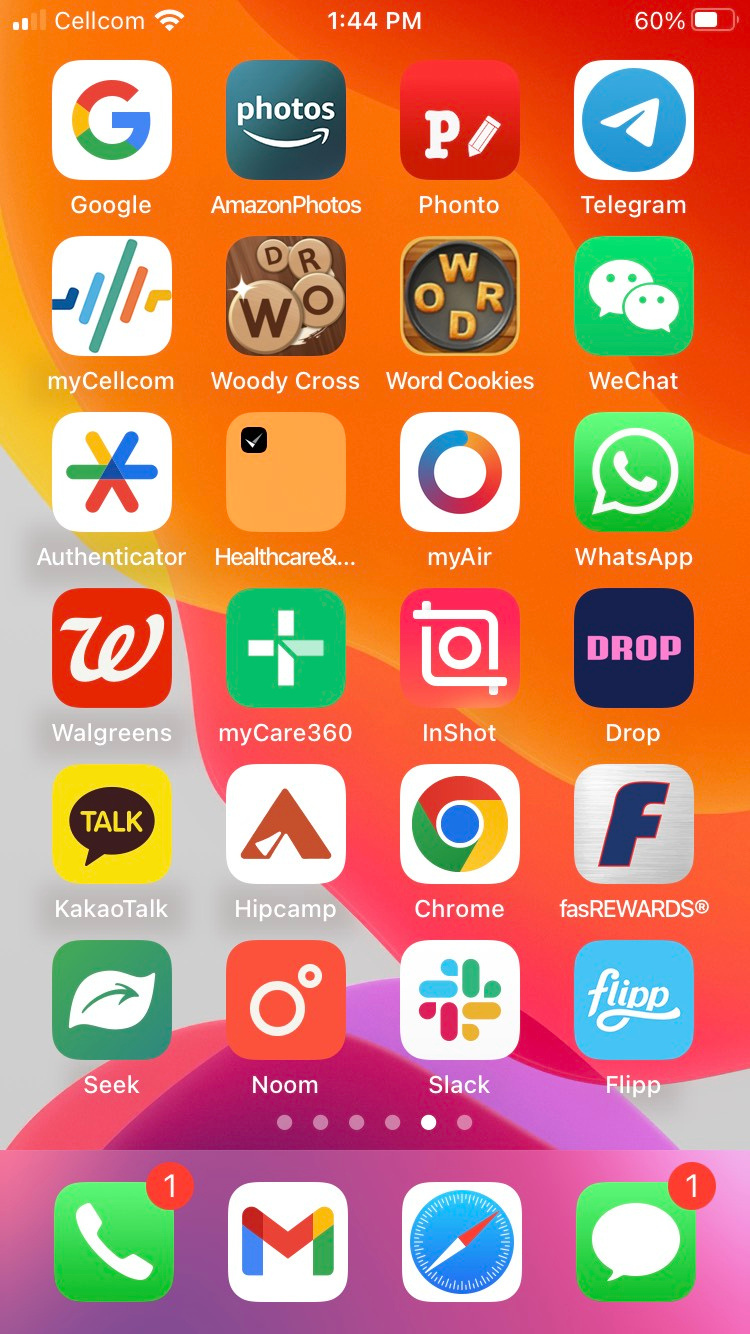Launch Amazon Photos
This screenshot has height=1334, width=750.
(285, 120)
